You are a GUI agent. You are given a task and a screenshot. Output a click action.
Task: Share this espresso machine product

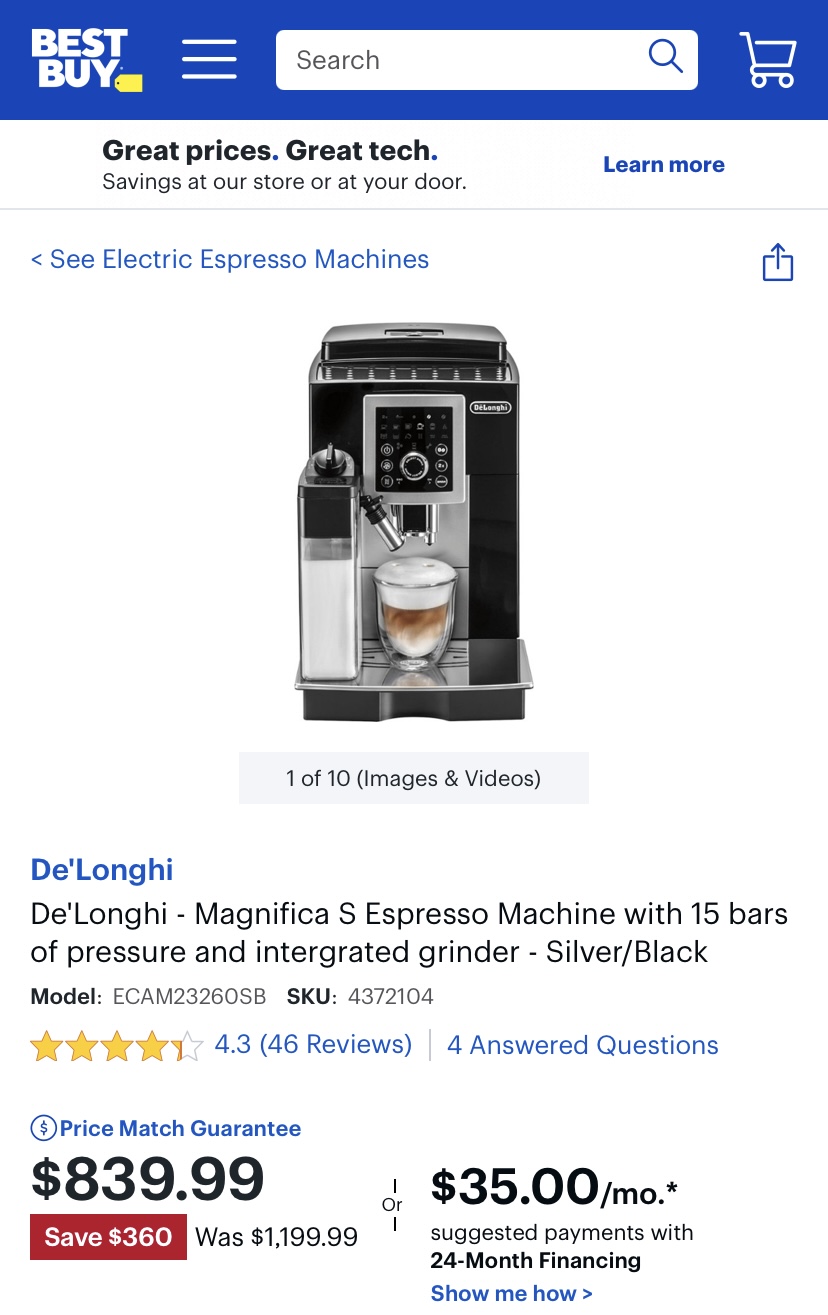777,262
